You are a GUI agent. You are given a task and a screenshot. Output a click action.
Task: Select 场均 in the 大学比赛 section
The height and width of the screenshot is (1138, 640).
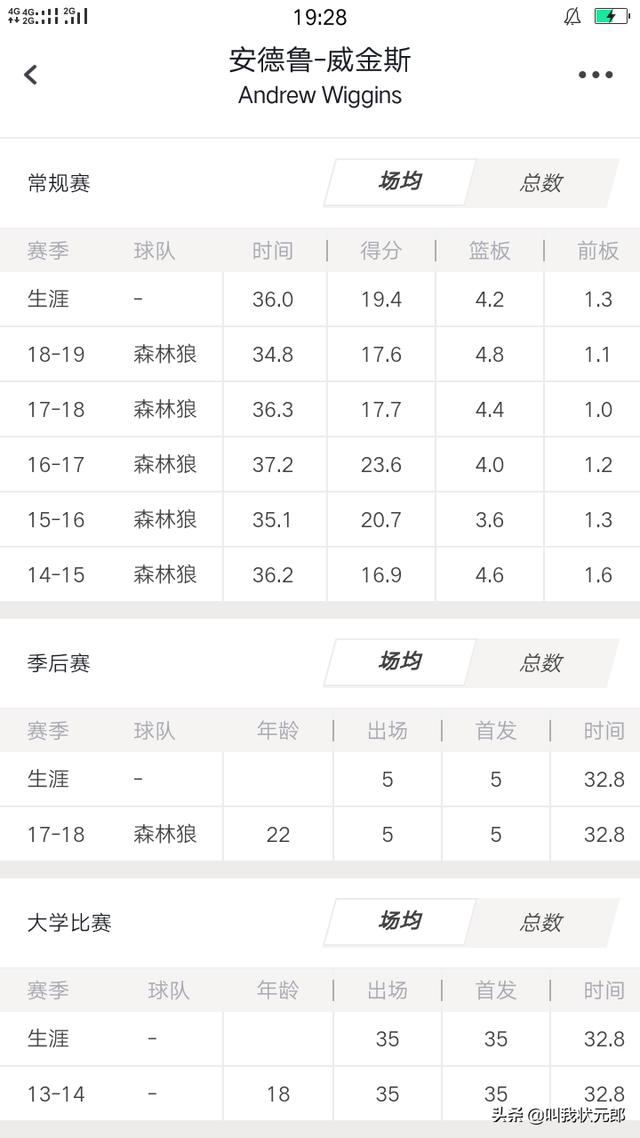[x=399, y=922]
